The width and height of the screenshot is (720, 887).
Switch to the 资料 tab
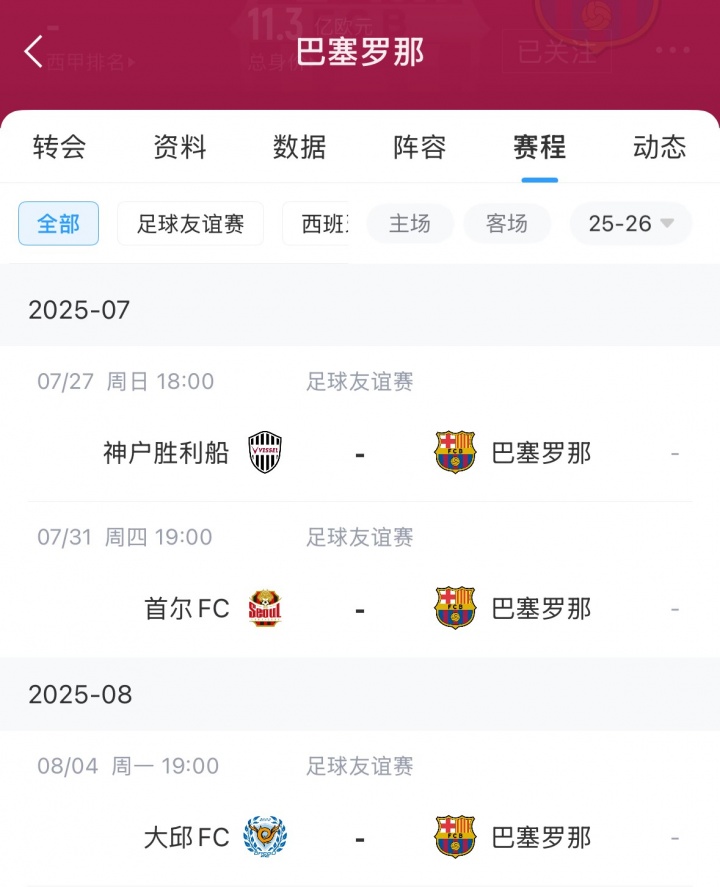(180, 147)
